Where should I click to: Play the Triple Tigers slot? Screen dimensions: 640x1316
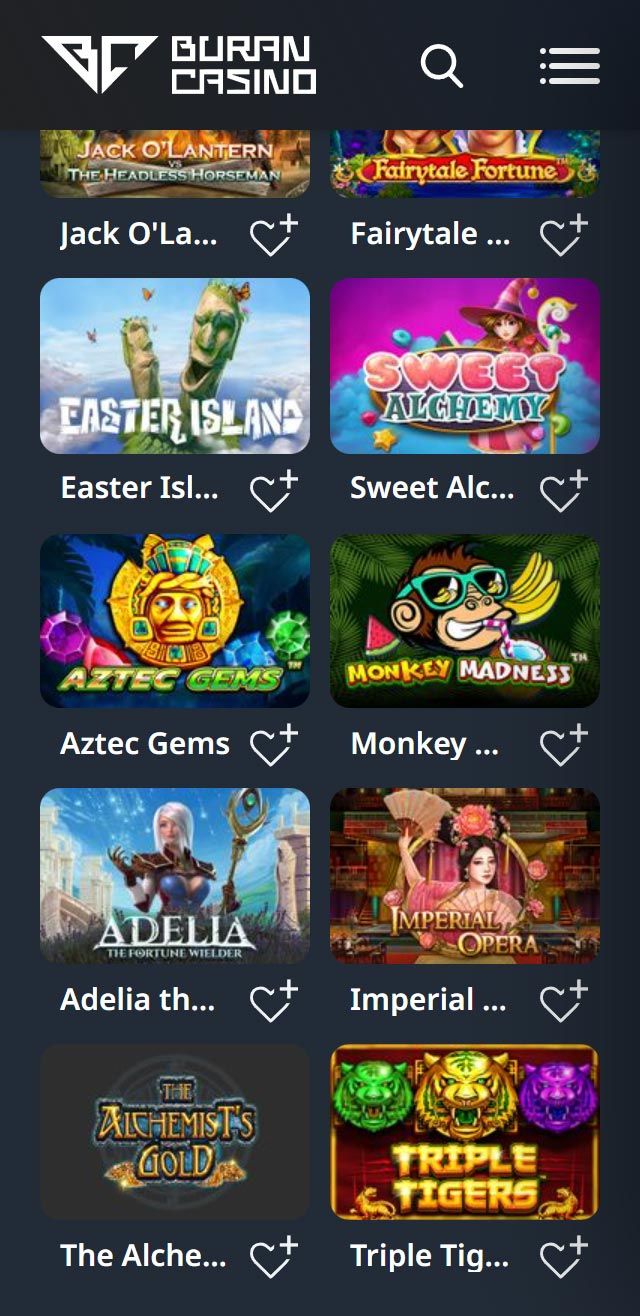[x=465, y=1132]
